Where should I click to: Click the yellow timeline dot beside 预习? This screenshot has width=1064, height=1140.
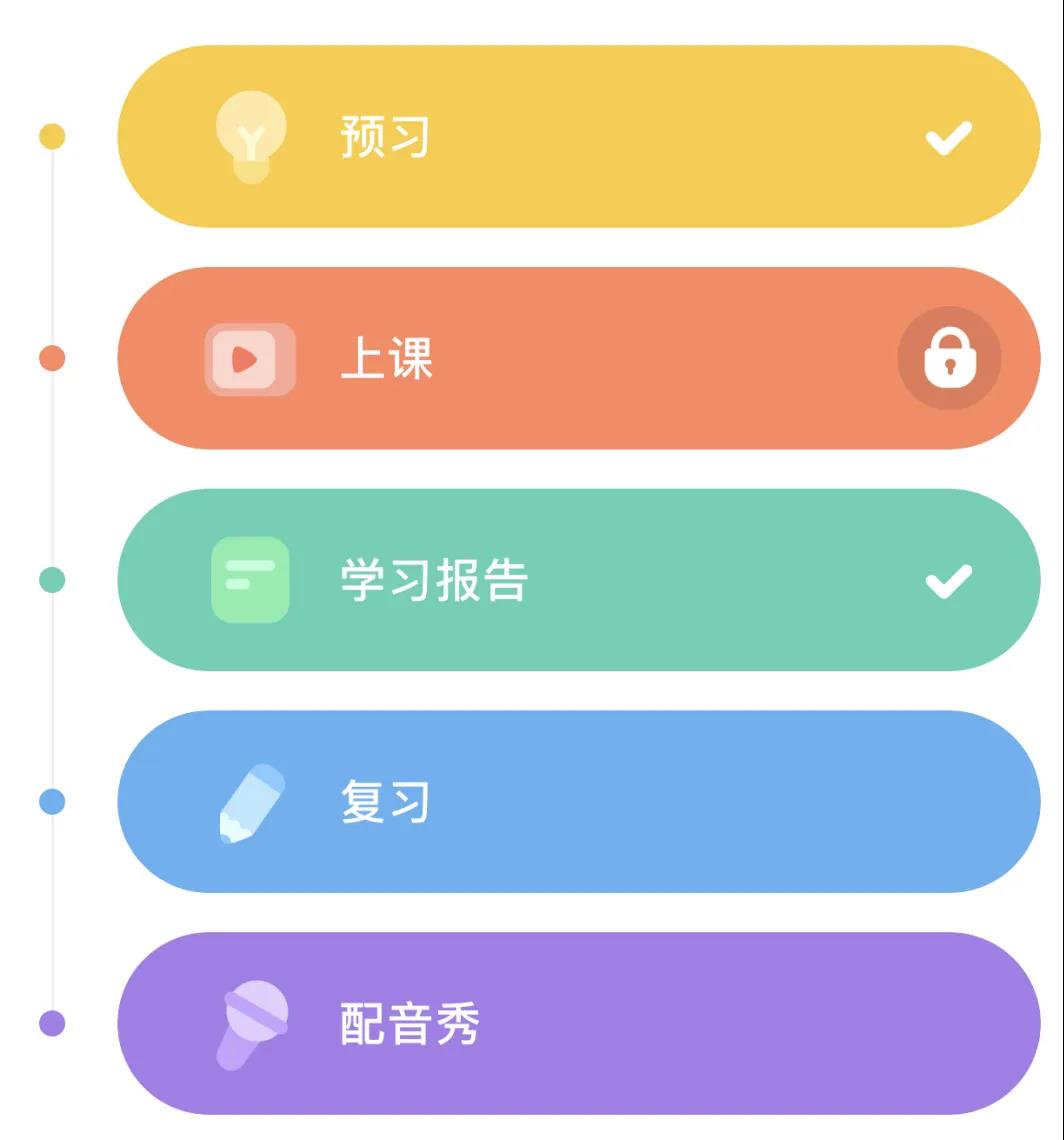50,135
